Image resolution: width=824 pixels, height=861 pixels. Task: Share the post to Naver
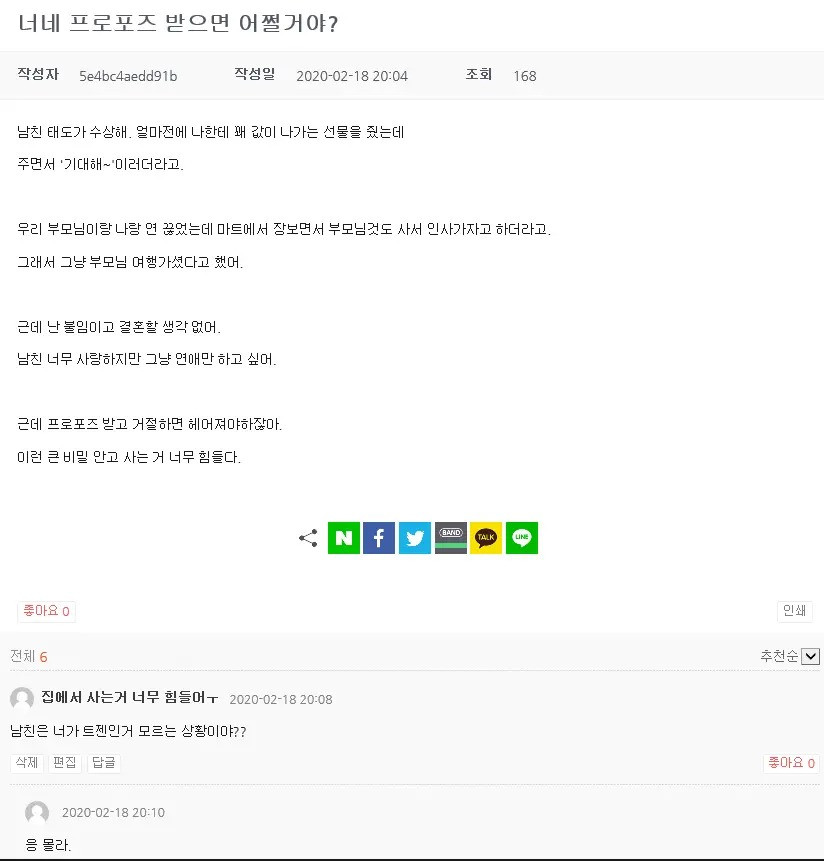[x=343, y=538]
